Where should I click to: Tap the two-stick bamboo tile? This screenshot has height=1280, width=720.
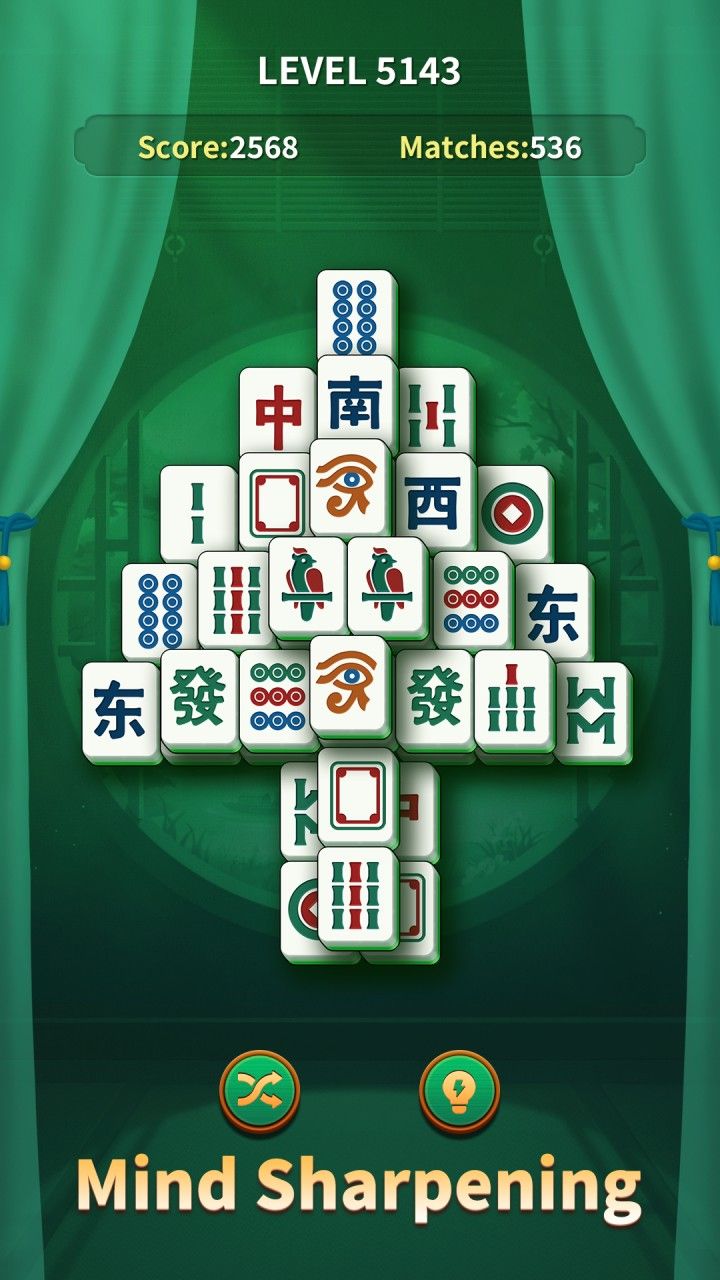[198, 510]
